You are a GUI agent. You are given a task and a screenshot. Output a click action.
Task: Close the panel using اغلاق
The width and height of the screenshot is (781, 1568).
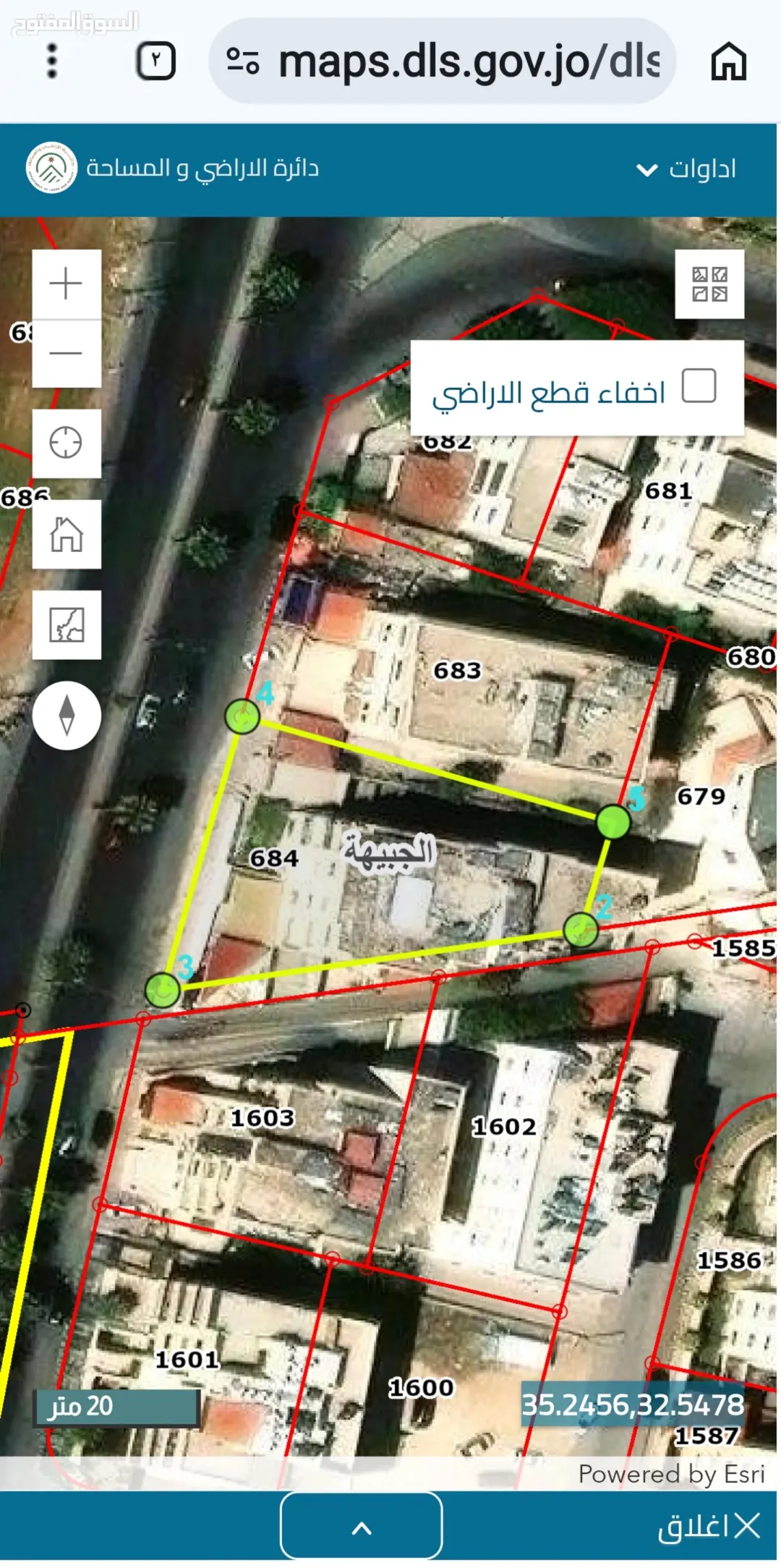[709, 1526]
